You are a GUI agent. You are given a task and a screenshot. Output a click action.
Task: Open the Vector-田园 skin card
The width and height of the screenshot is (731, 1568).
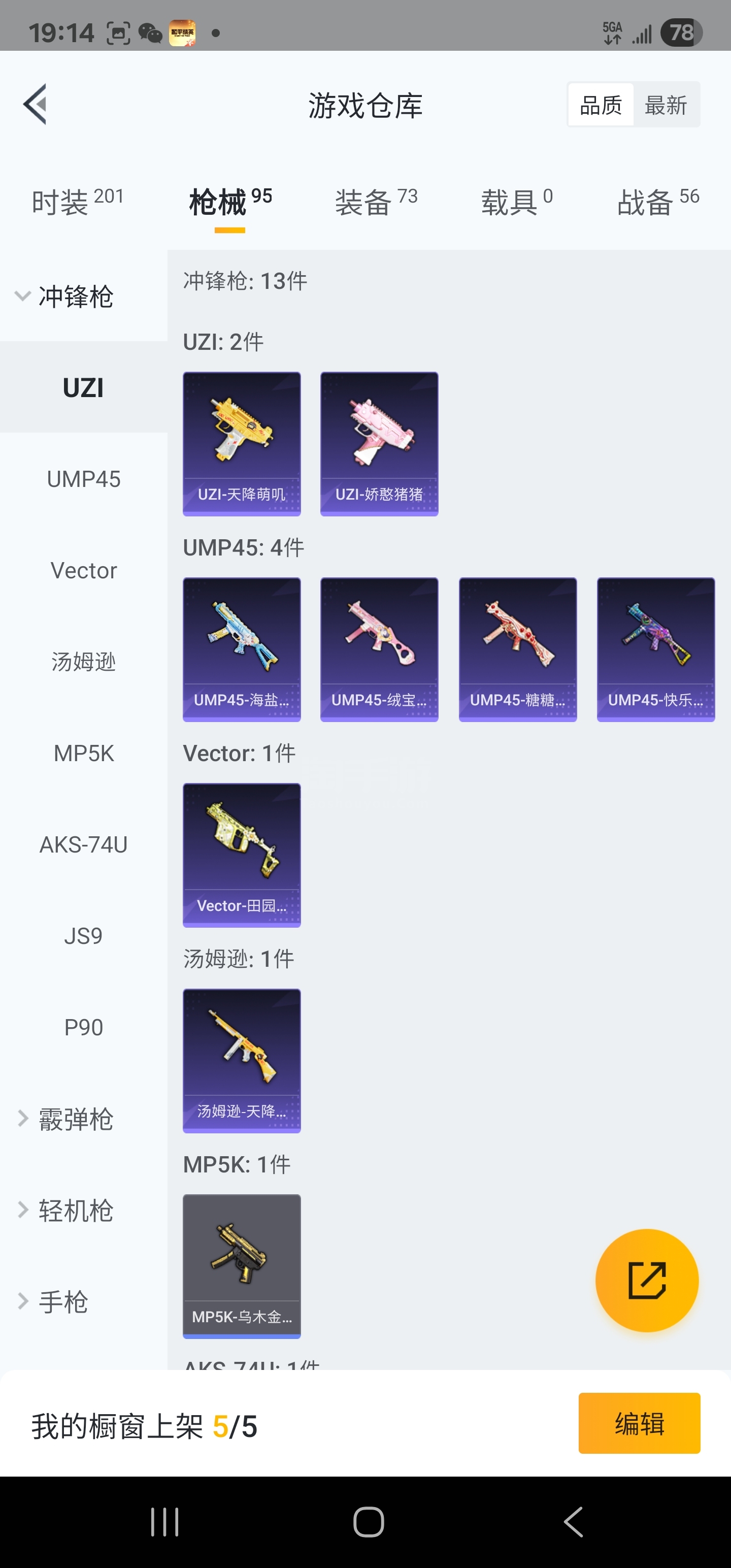[x=242, y=855]
